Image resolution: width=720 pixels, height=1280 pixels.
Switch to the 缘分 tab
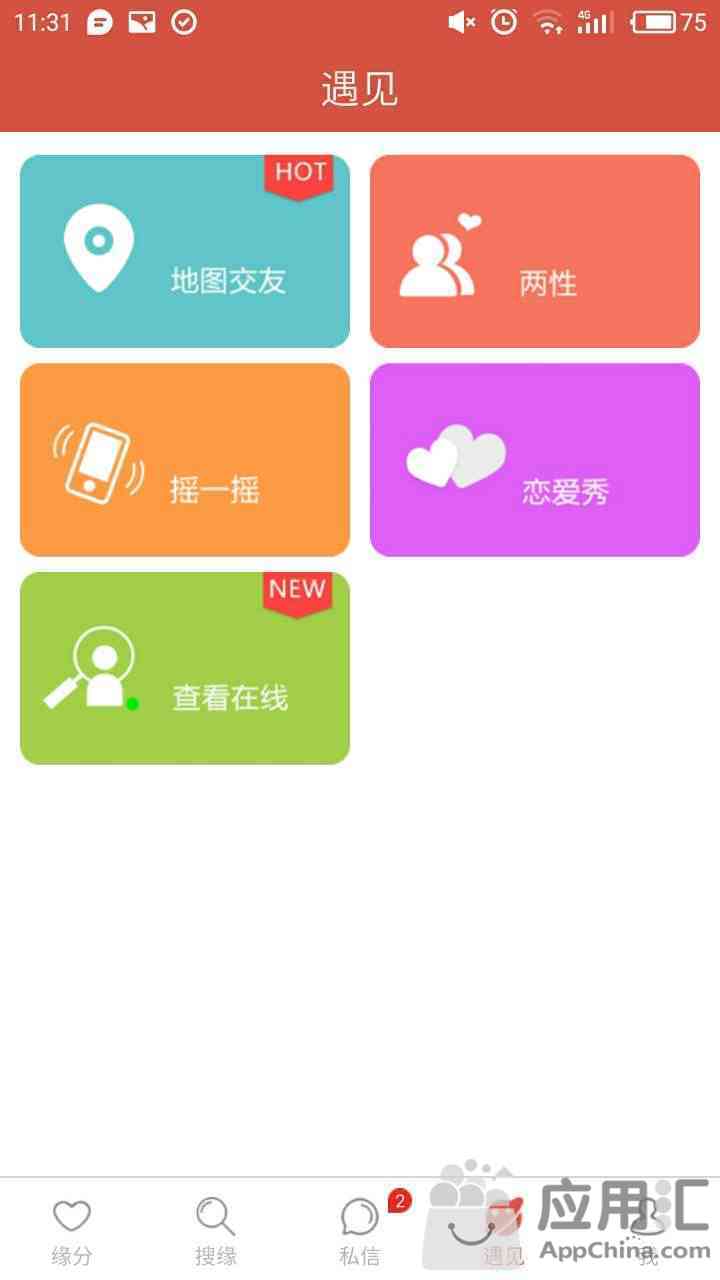click(x=72, y=1231)
